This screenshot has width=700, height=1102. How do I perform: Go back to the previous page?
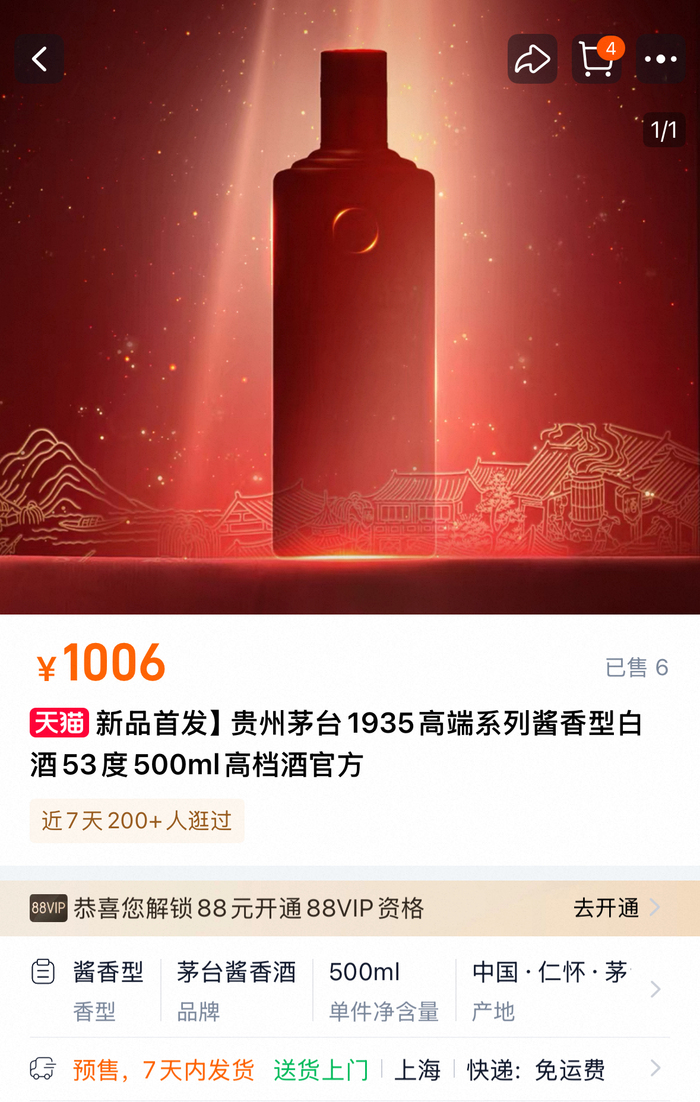point(40,60)
